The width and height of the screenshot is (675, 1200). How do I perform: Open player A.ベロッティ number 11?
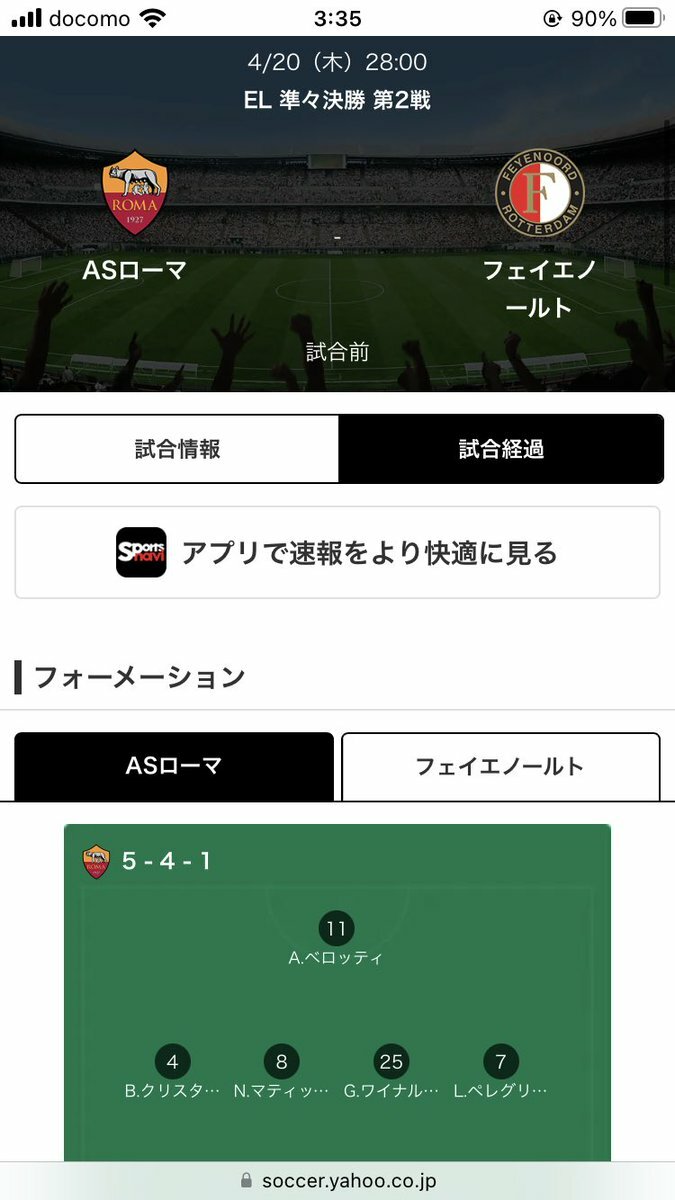click(336, 930)
